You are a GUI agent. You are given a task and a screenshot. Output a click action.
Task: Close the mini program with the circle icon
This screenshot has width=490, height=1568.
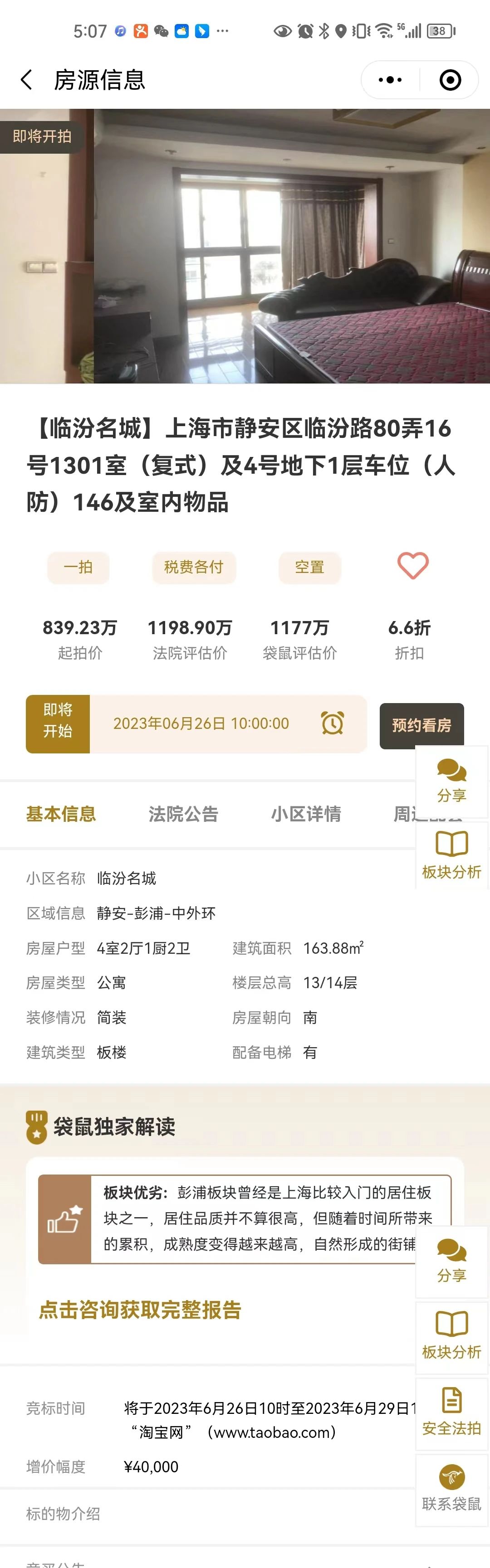click(450, 80)
